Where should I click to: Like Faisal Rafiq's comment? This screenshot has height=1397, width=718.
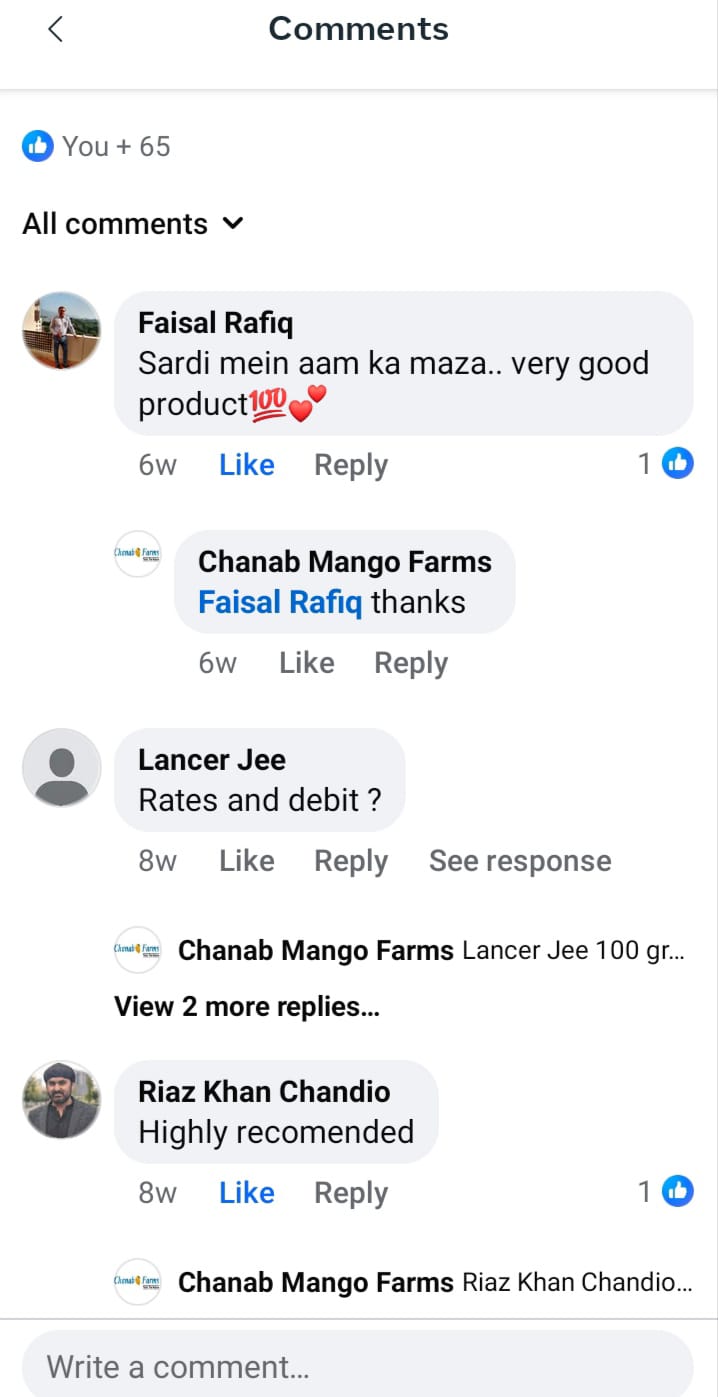(246, 465)
